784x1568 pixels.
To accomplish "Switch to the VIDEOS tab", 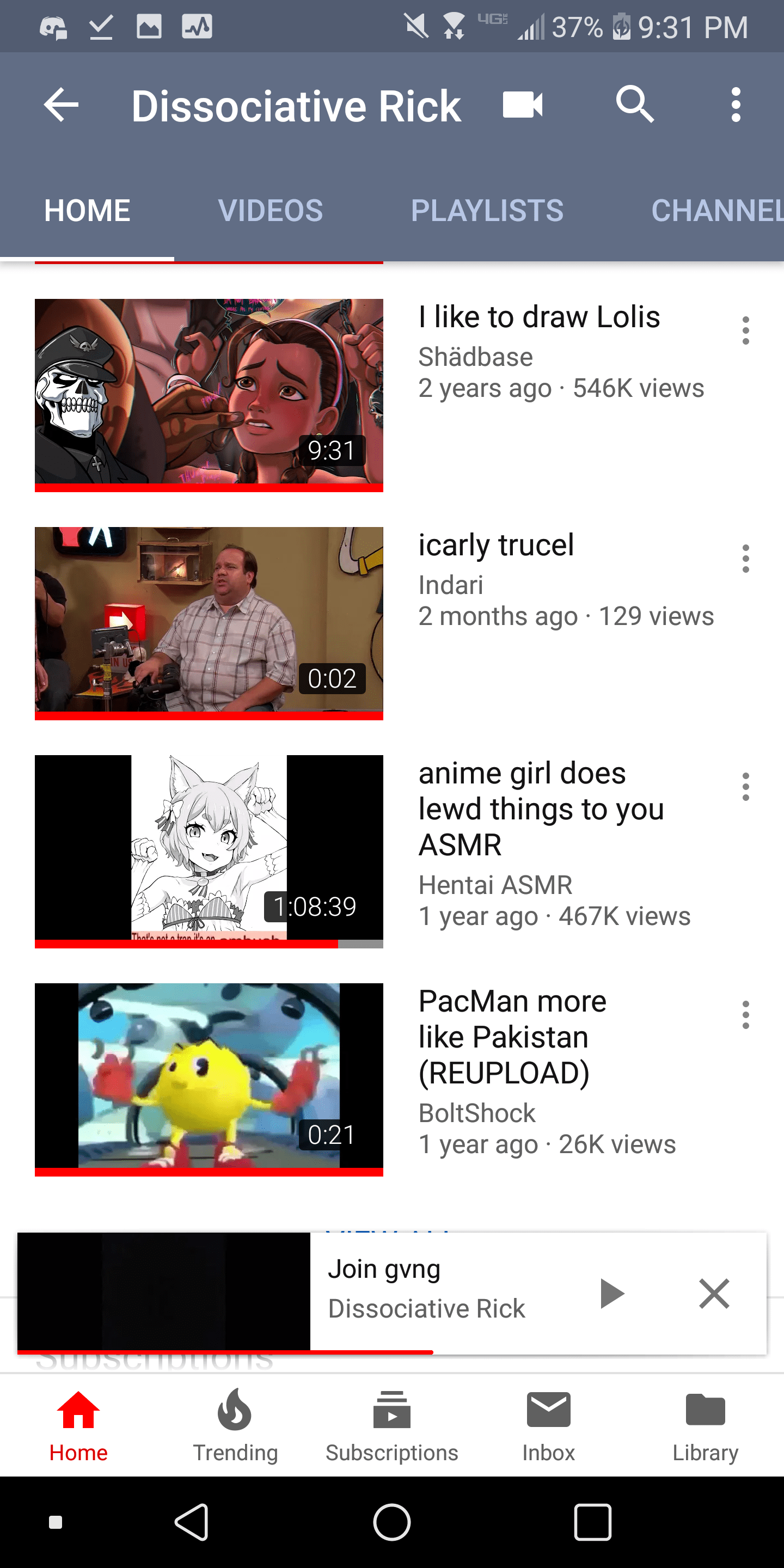I will click(270, 211).
